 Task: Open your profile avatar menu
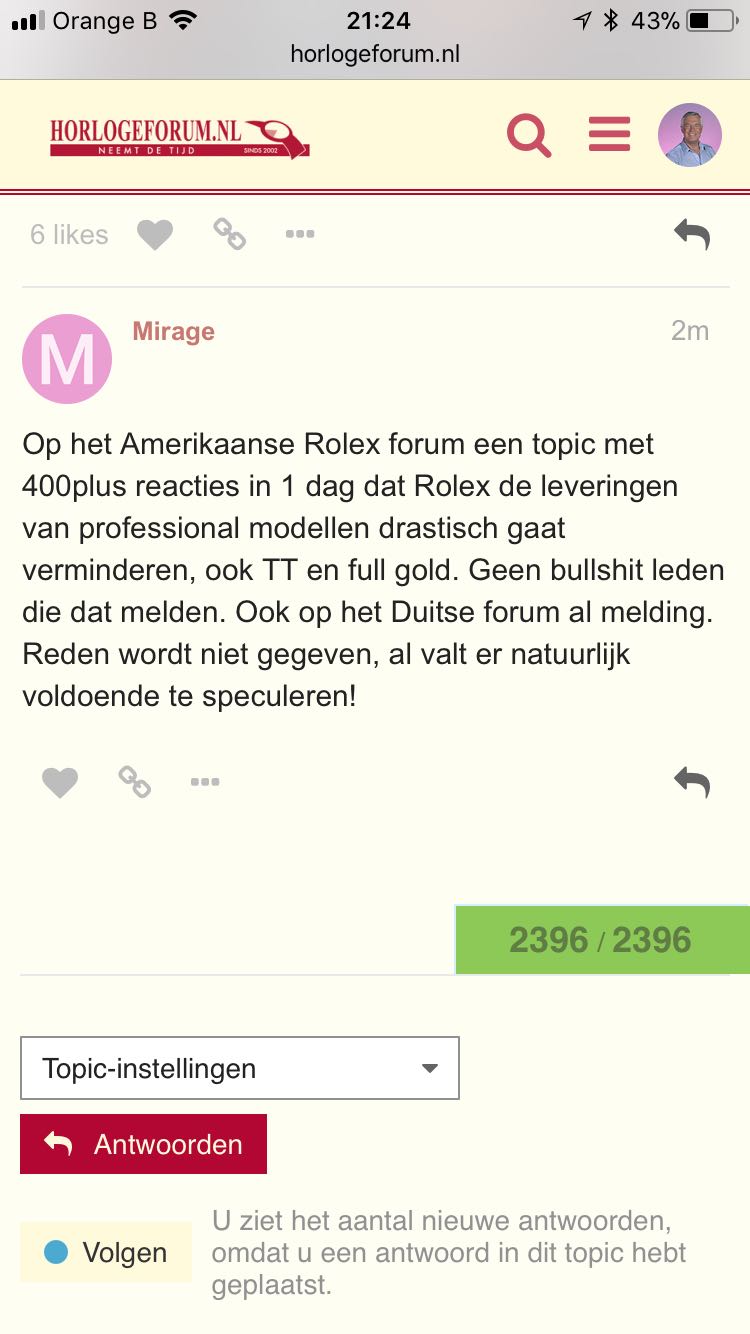click(689, 135)
